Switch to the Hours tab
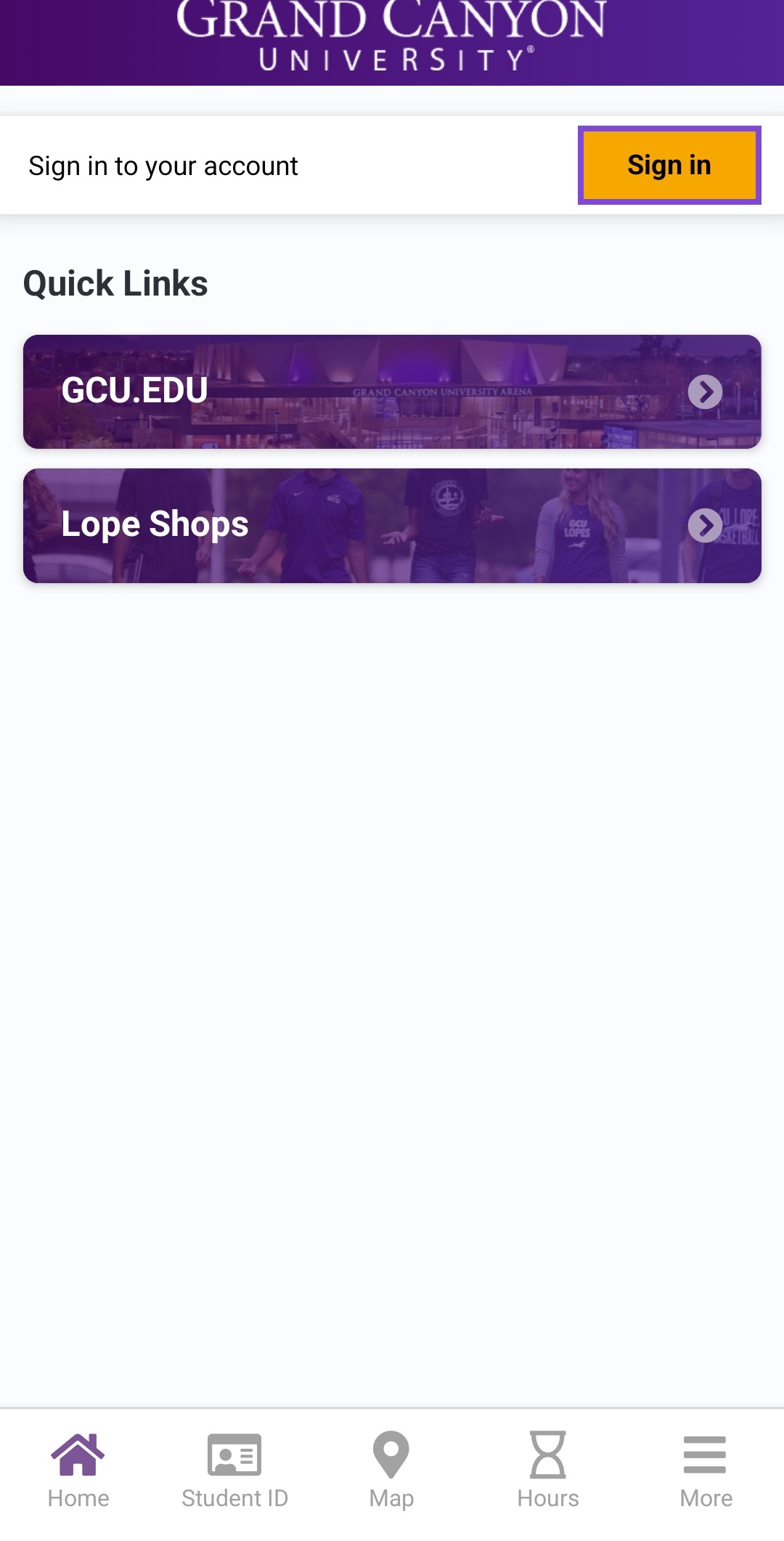The height and width of the screenshot is (1541, 784). pyautogui.click(x=548, y=1471)
